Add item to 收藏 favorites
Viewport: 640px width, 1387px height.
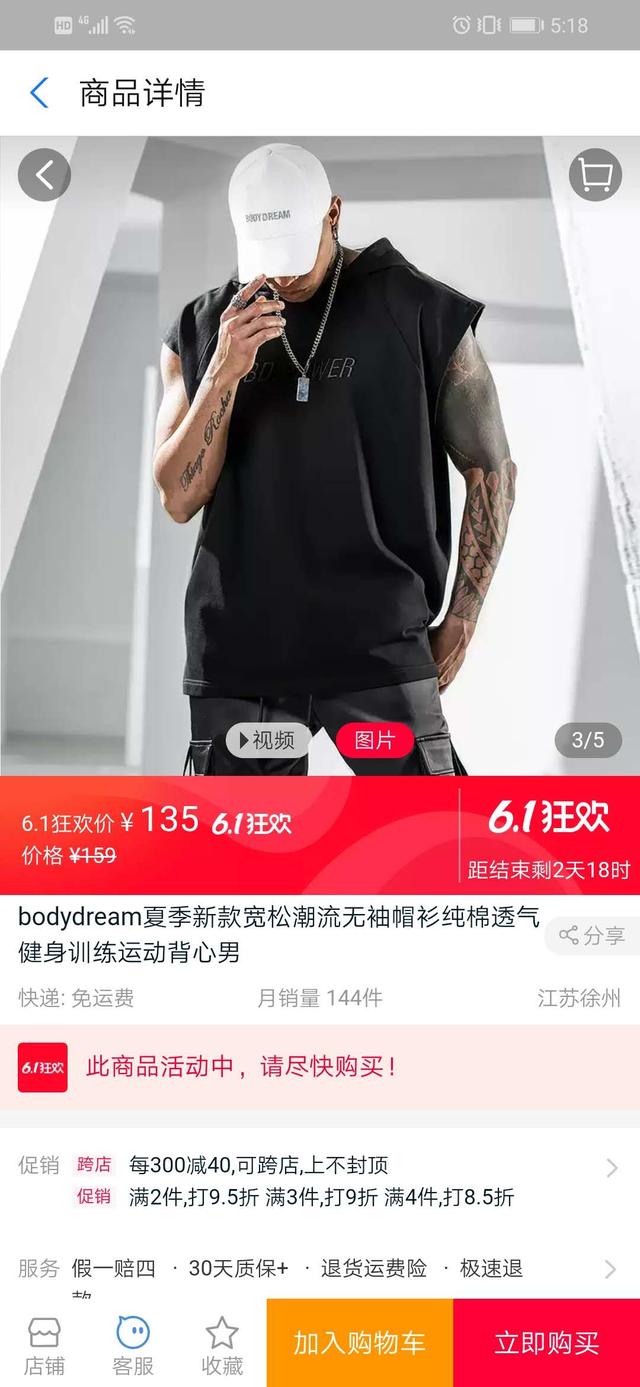(222, 1345)
